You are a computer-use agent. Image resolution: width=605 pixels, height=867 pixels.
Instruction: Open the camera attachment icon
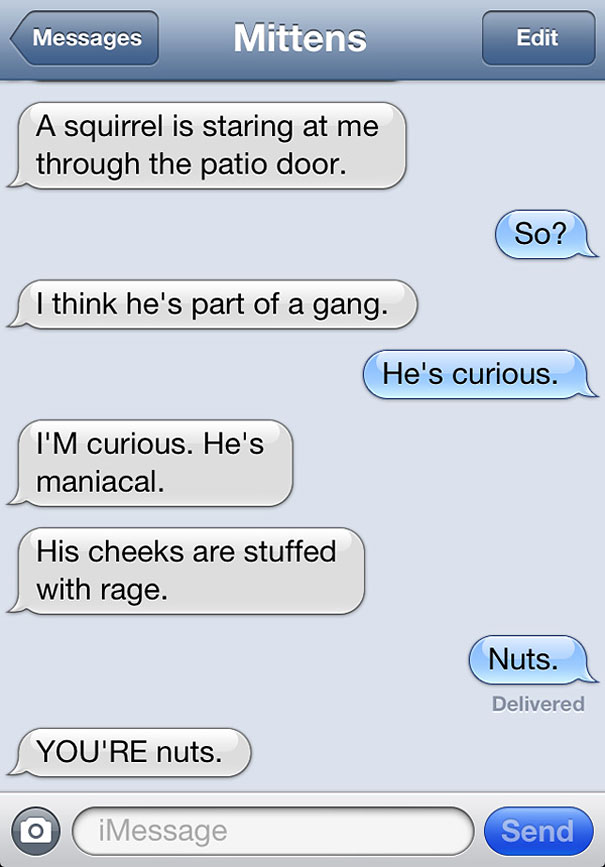click(35, 830)
